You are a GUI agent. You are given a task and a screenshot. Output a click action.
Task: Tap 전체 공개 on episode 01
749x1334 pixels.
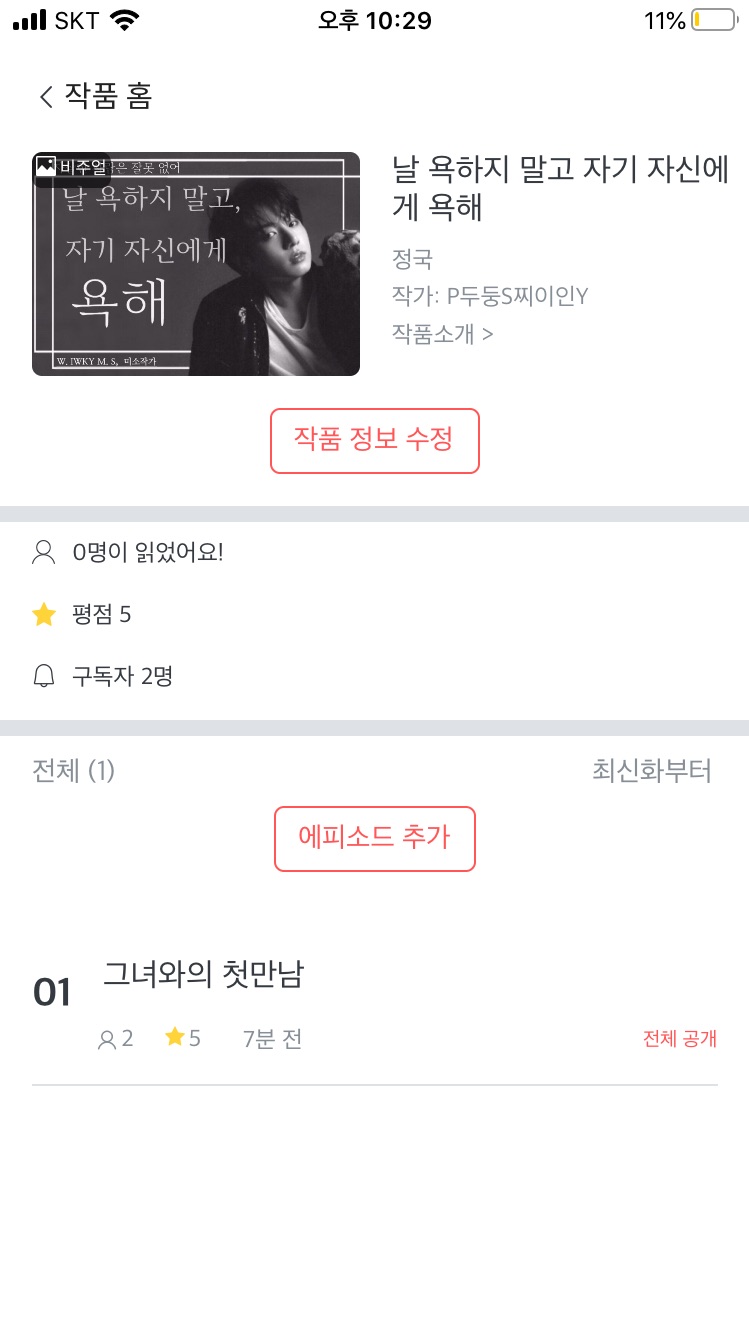tap(680, 1039)
